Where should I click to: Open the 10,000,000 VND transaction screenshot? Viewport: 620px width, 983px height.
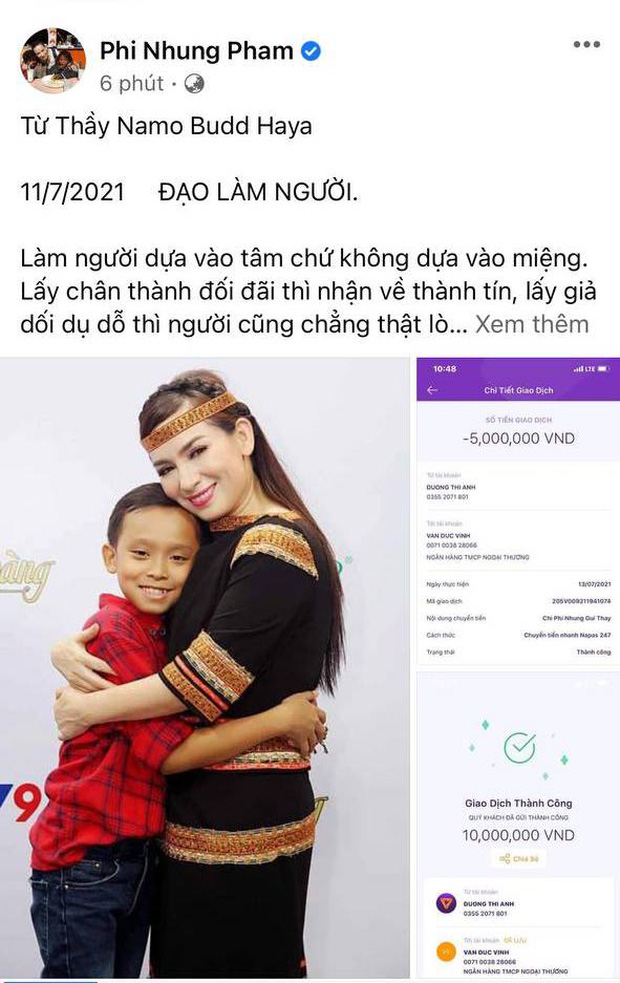(x=518, y=828)
